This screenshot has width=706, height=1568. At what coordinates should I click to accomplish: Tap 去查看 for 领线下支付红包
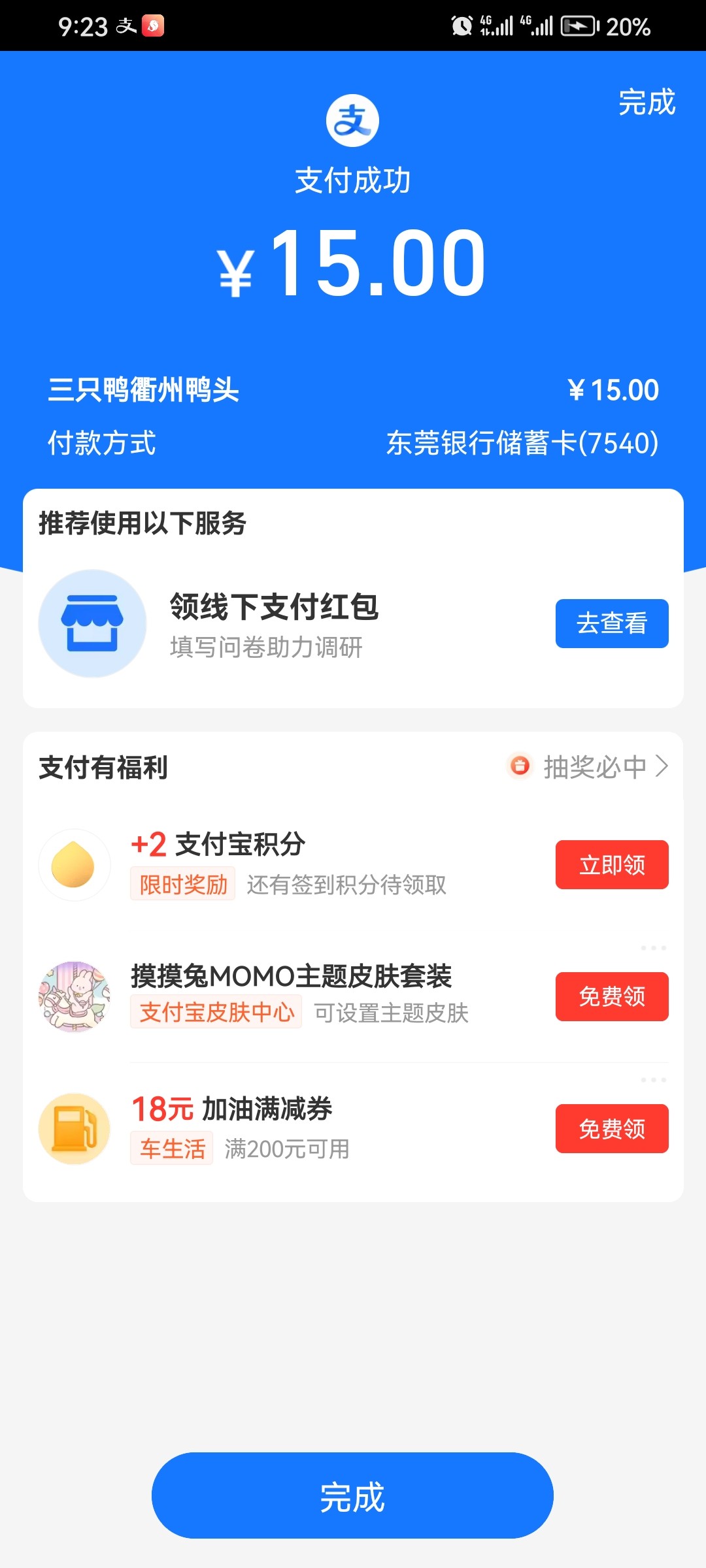612,623
